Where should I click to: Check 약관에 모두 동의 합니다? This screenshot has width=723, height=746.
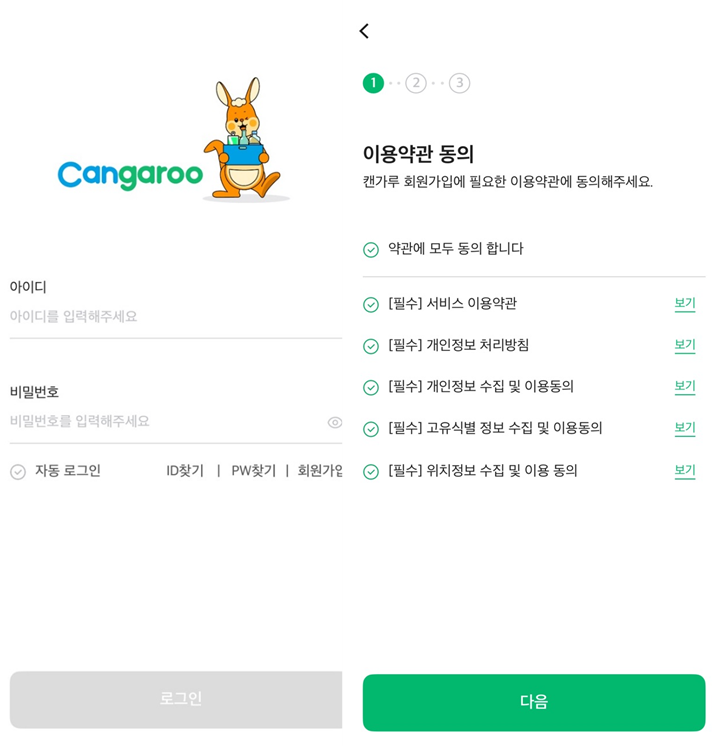click(371, 249)
